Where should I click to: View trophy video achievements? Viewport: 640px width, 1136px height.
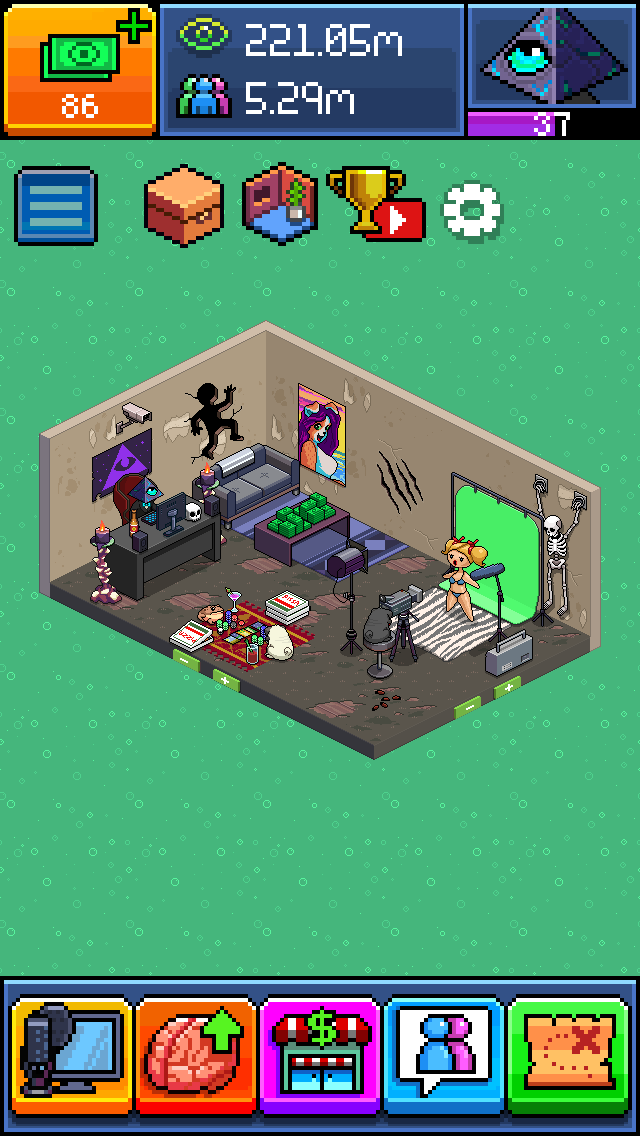pyautogui.click(x=376, y=204)
